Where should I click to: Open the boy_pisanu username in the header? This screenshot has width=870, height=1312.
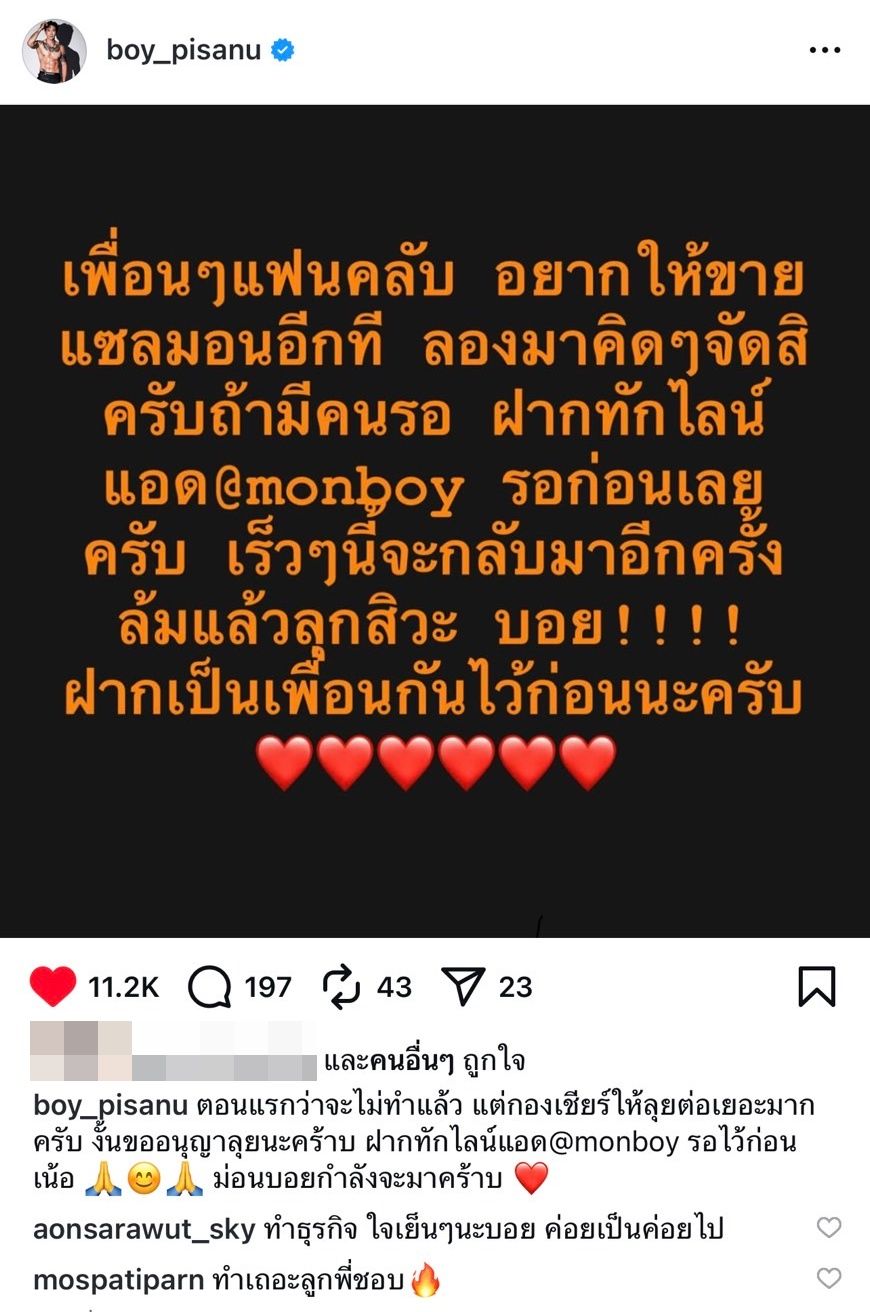[x=184, y=50]
